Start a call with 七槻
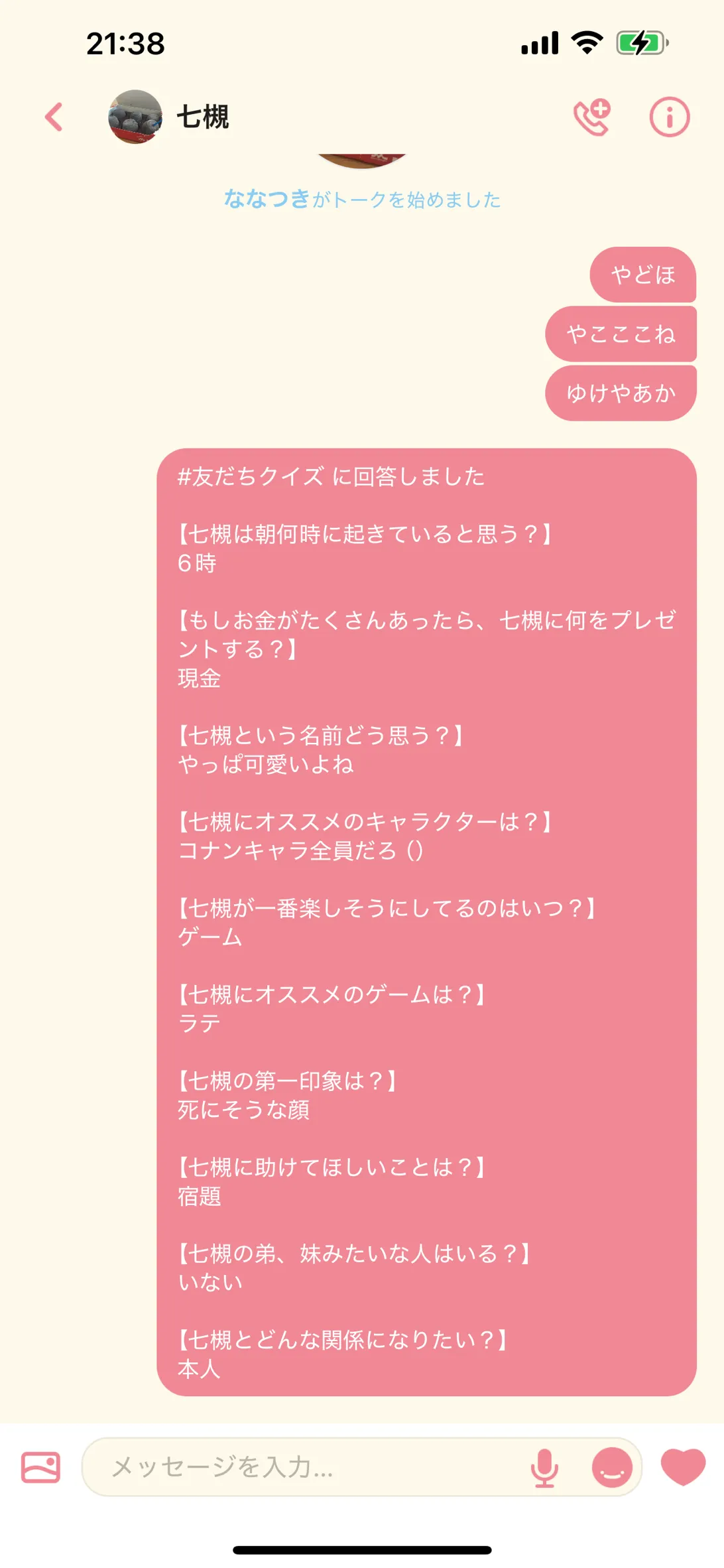724x1568 pixels. click(591, 117)
